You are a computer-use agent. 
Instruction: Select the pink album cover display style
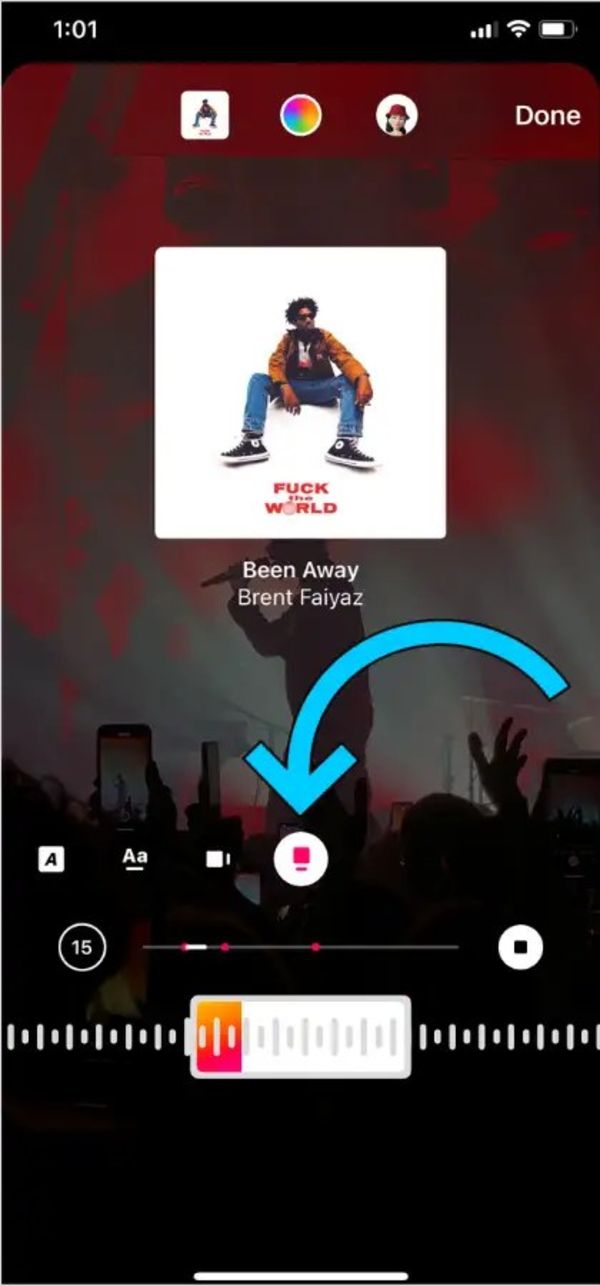click(x=301, y=859)
